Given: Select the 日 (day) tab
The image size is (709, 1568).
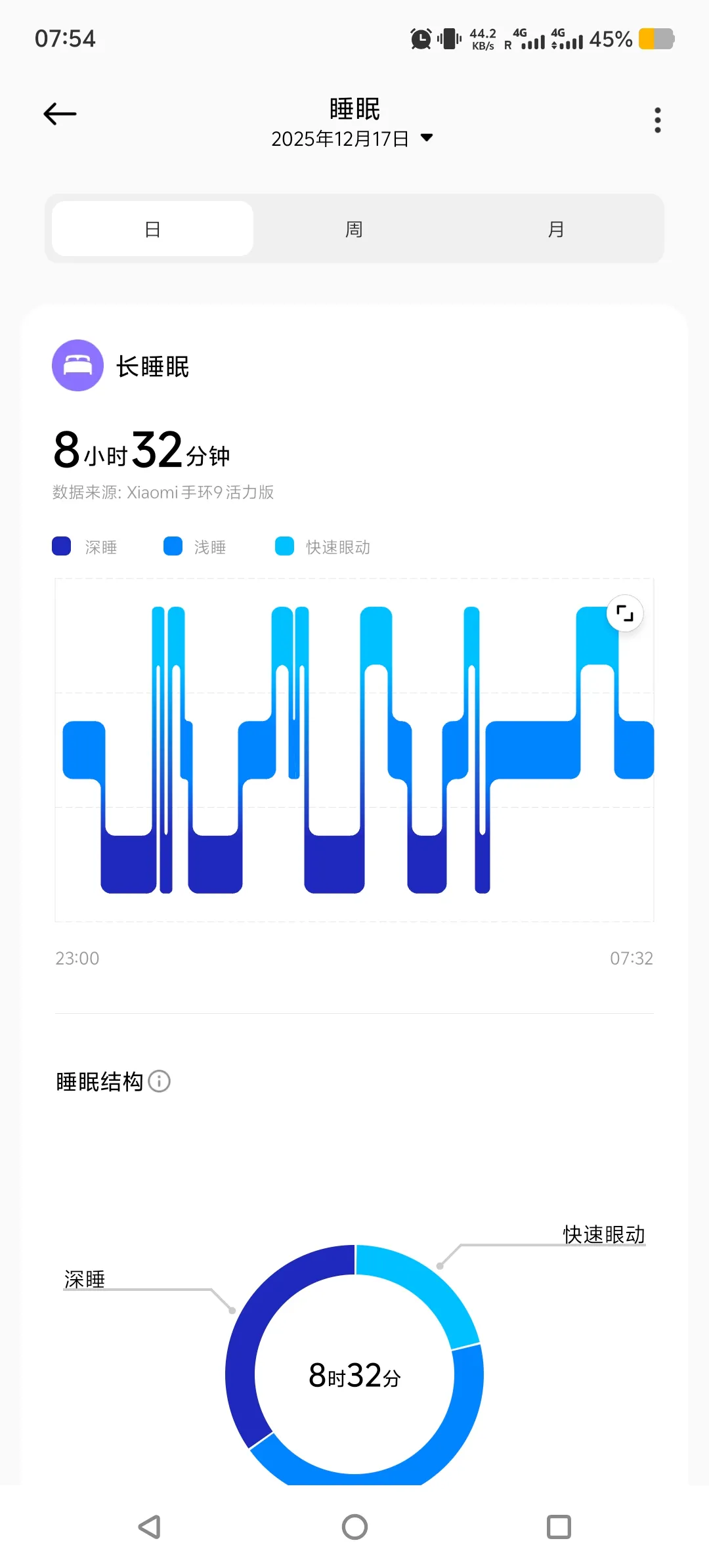Looking at the screenshot, I should pos(152,229).
